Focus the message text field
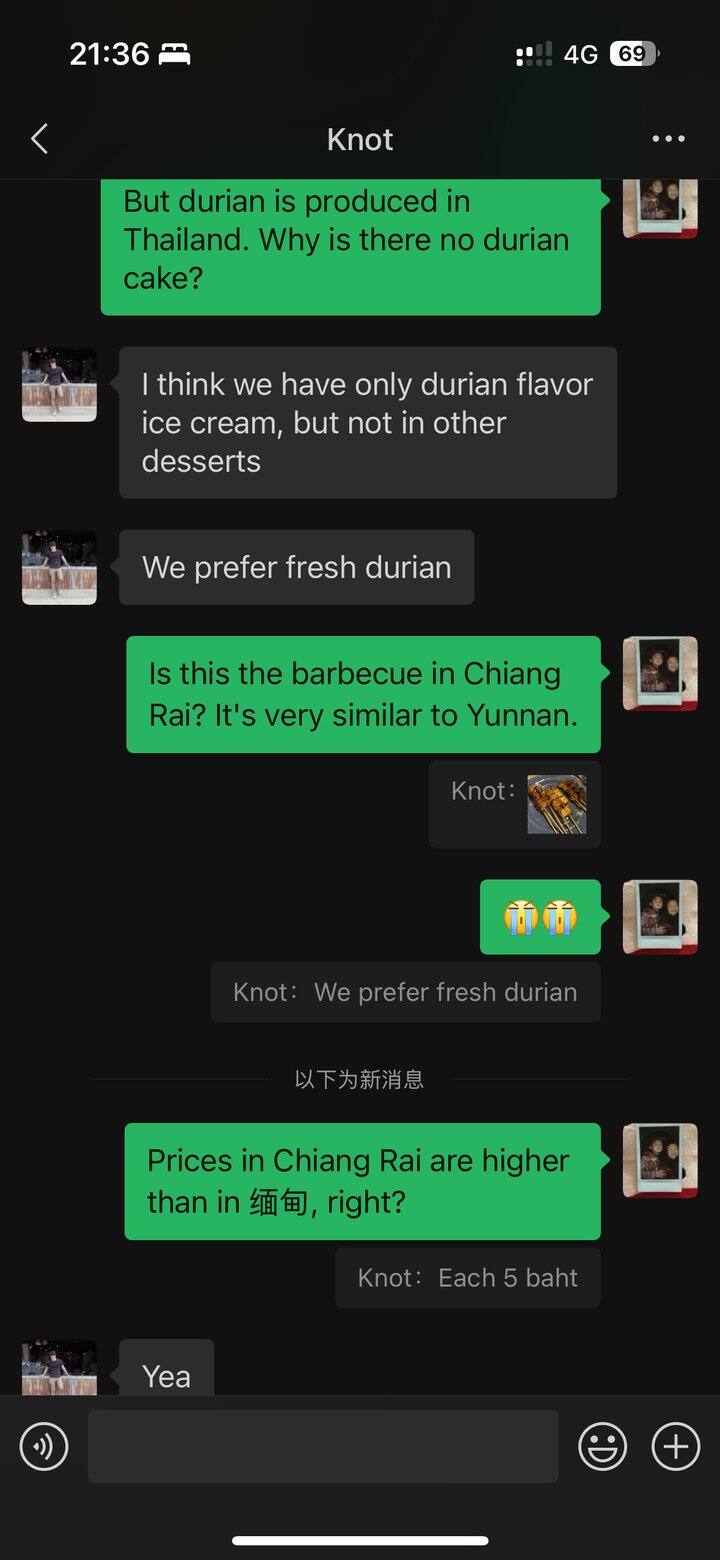Image resolution: width=720 pixels, height=1560 pixels. [x=322, y=1446]
